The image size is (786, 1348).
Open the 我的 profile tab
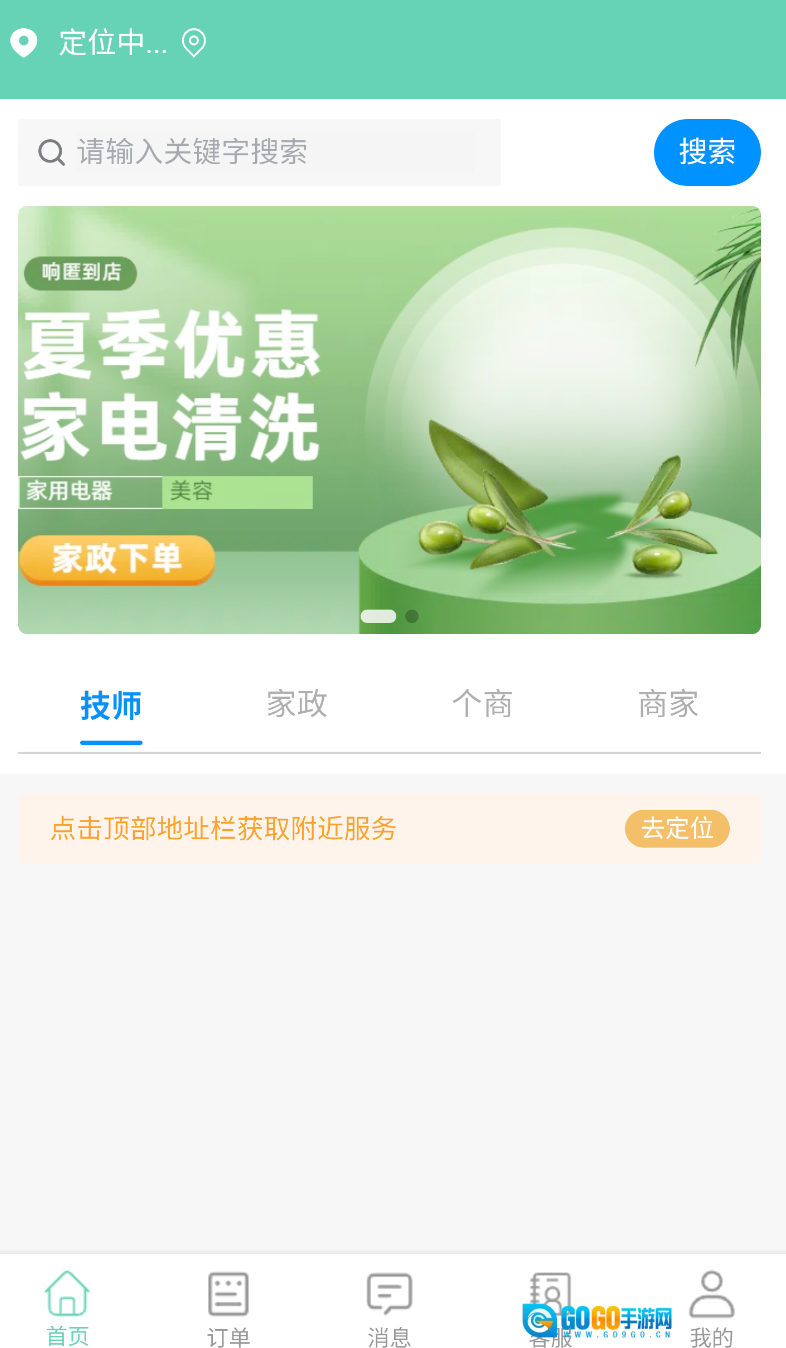711,1308
